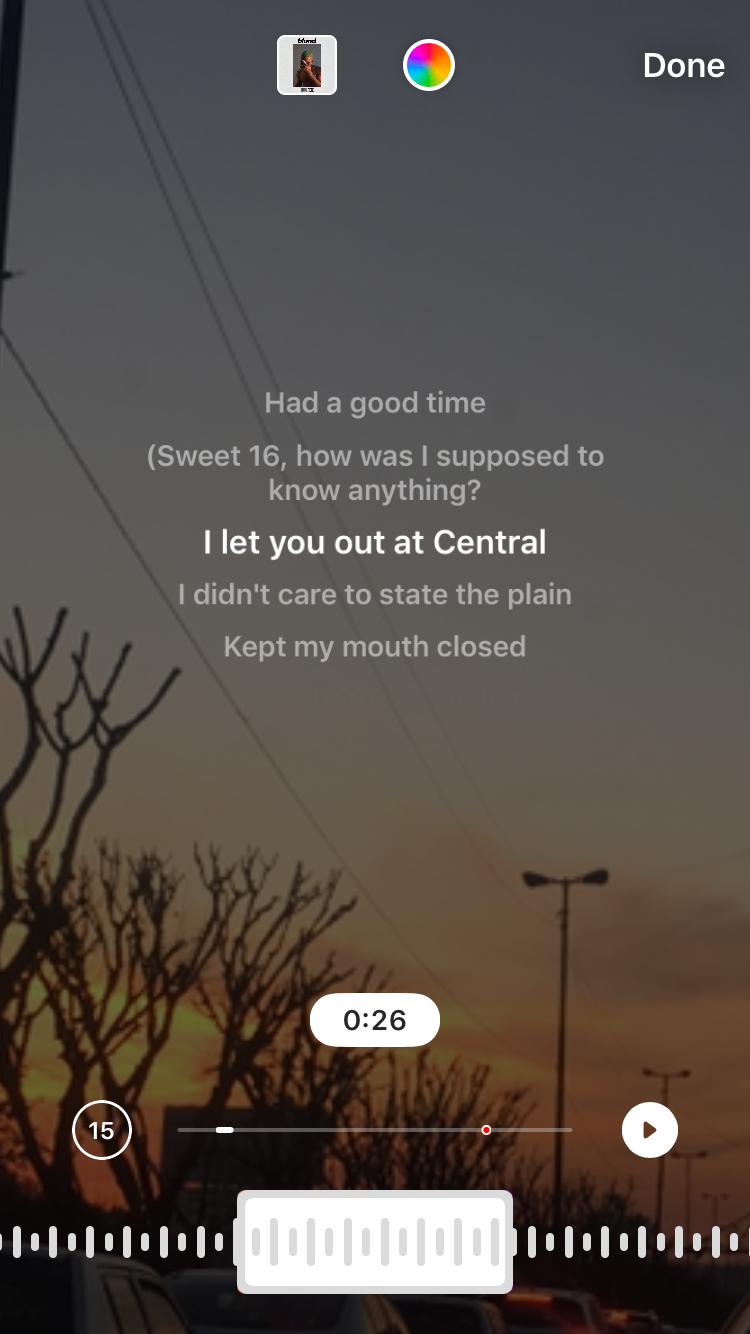Viewport: 750px width, 1334px height.
Task: Open the rainbow color picker
Action: coord(429,65)
